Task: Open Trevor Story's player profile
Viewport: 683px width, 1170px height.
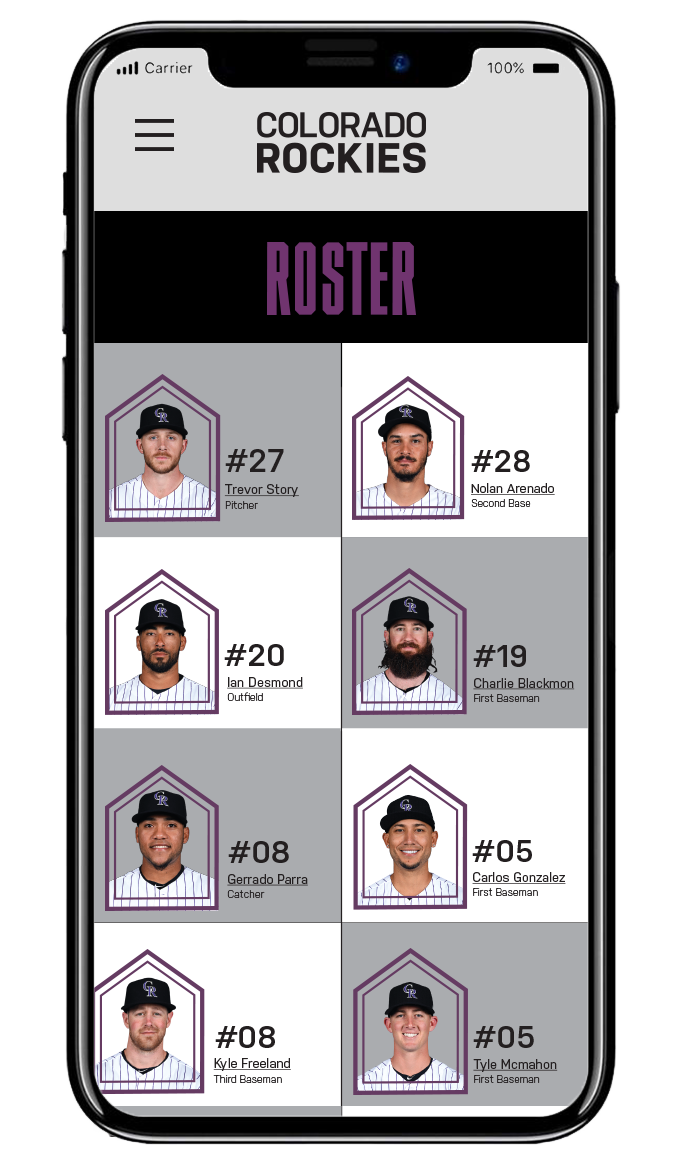Action: (261, 490)
